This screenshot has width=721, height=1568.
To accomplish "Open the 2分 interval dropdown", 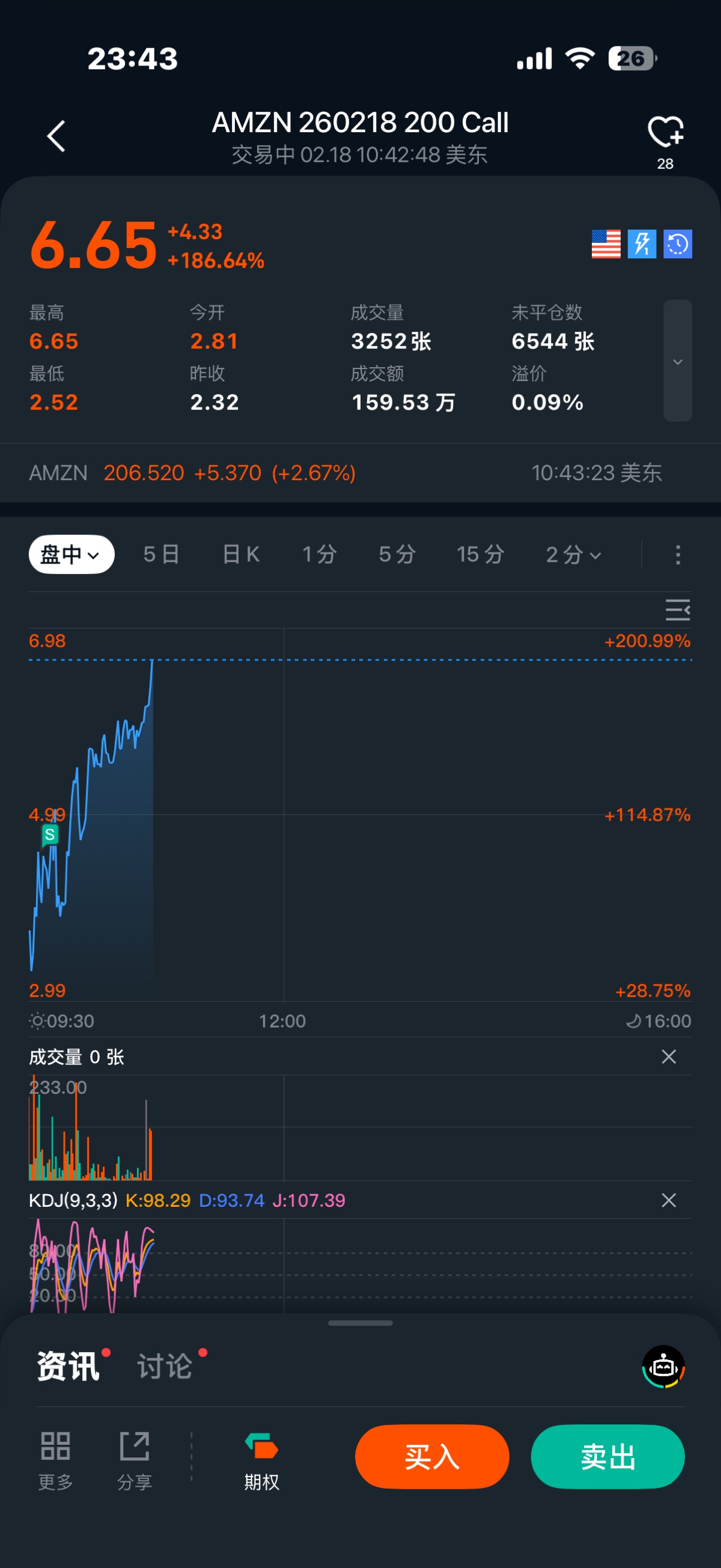I will (x=573, y=555).
